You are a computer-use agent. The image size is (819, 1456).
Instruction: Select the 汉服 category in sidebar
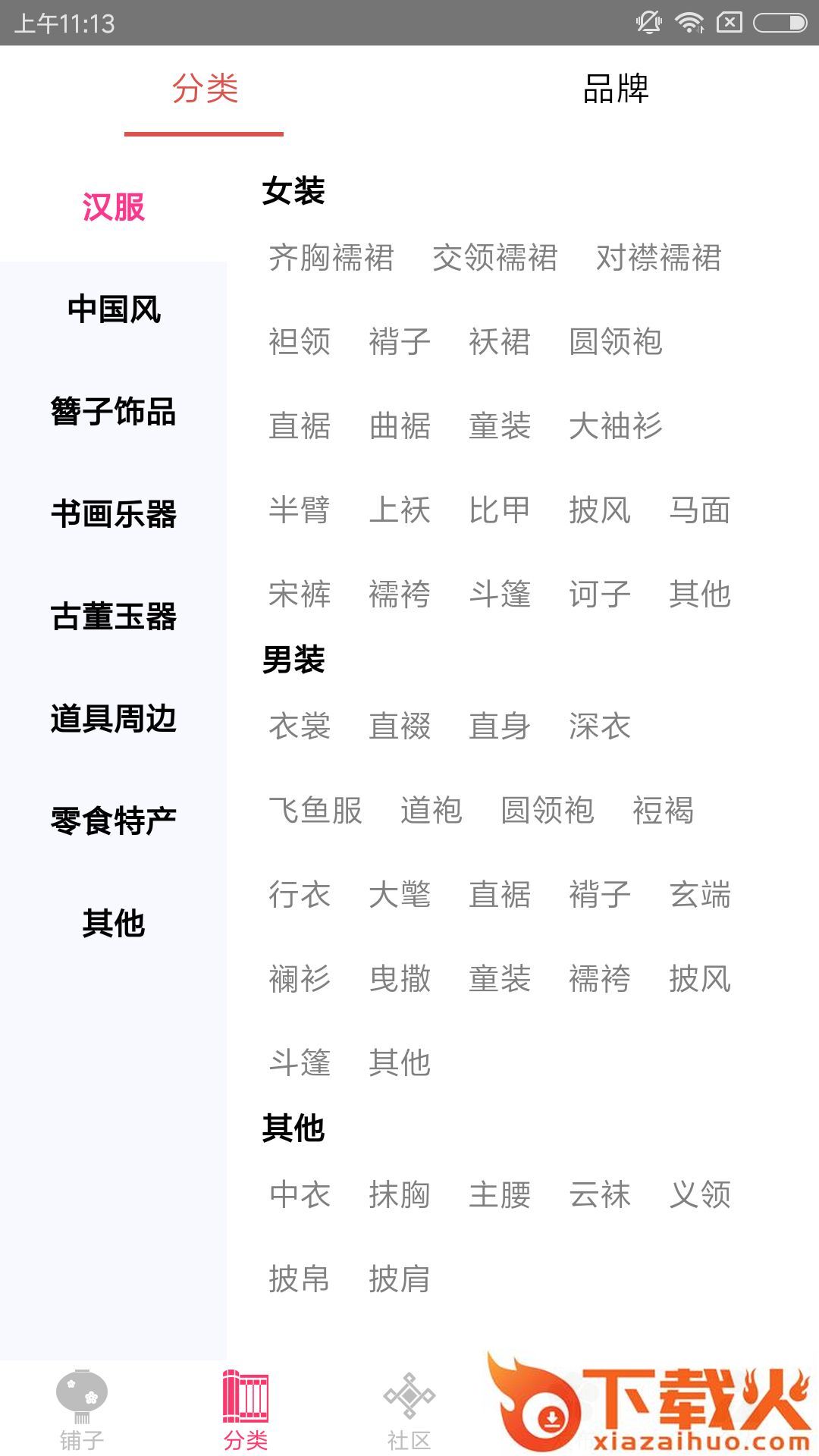(x=114, y=207)
